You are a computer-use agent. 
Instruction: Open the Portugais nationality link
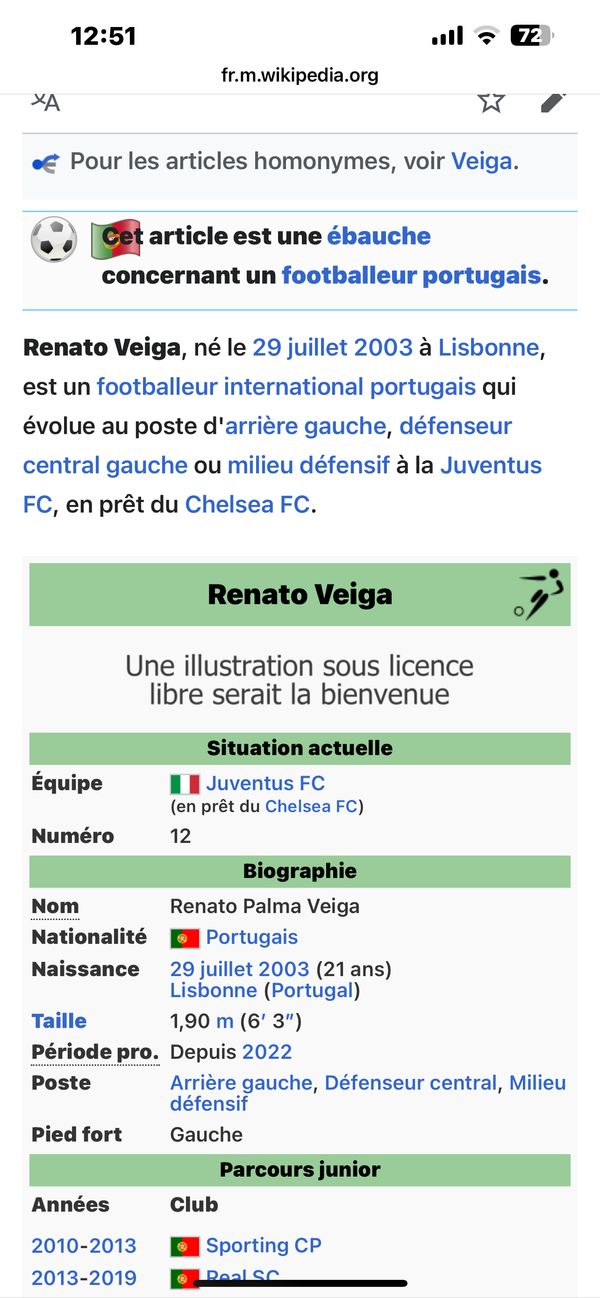pyautogui.click(x=251, y=937)
